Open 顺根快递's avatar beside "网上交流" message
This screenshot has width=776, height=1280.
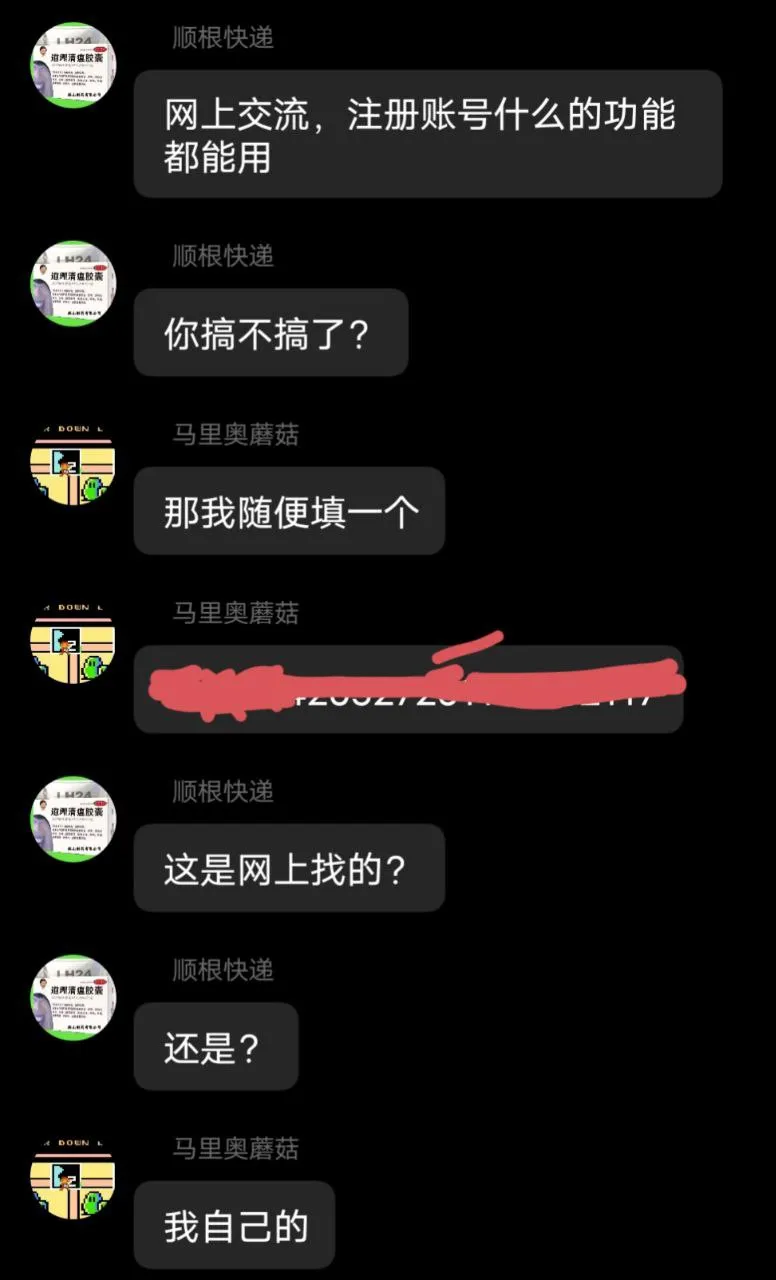(x=73, y=64)
